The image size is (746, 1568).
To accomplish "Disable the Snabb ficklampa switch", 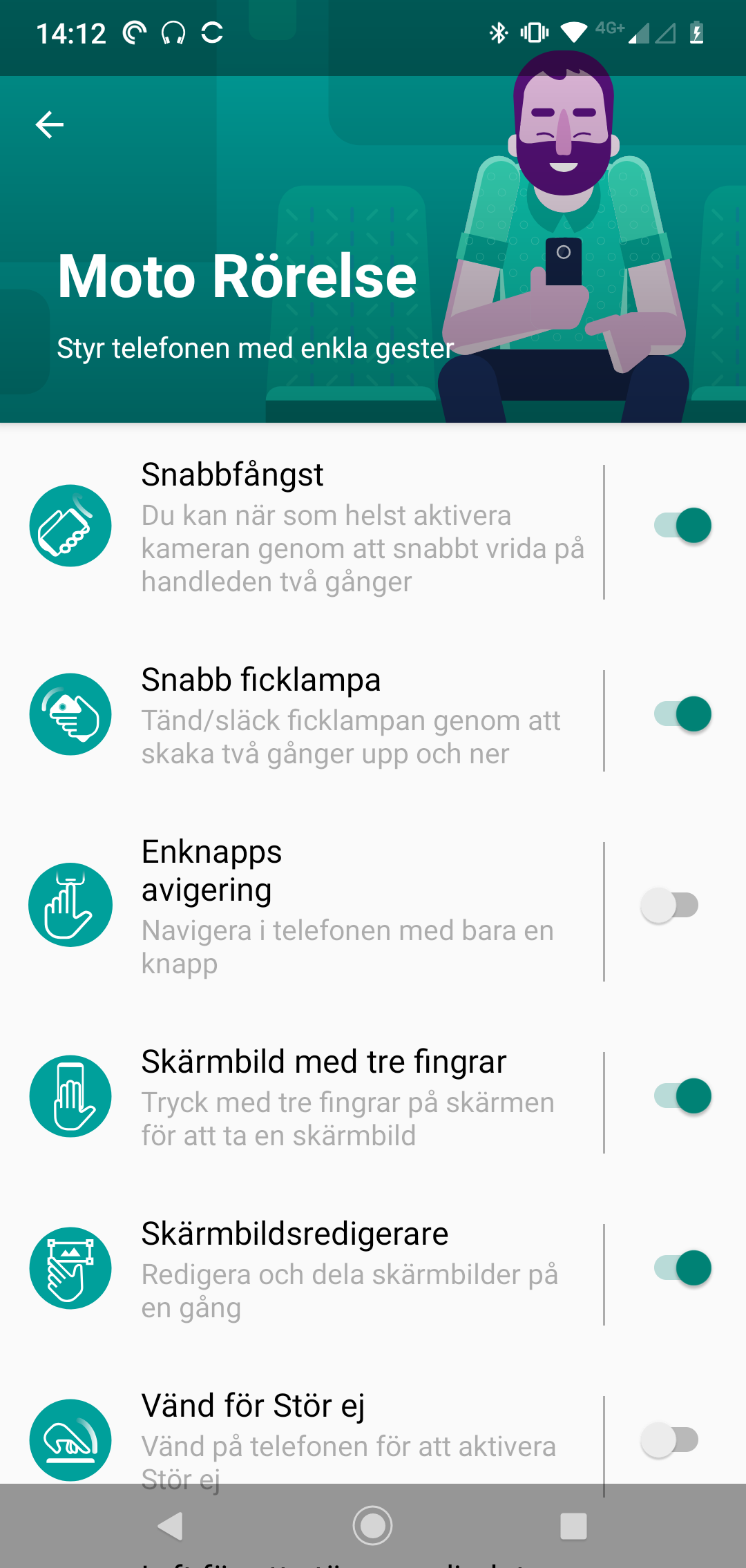I will (x=682, y=714).
